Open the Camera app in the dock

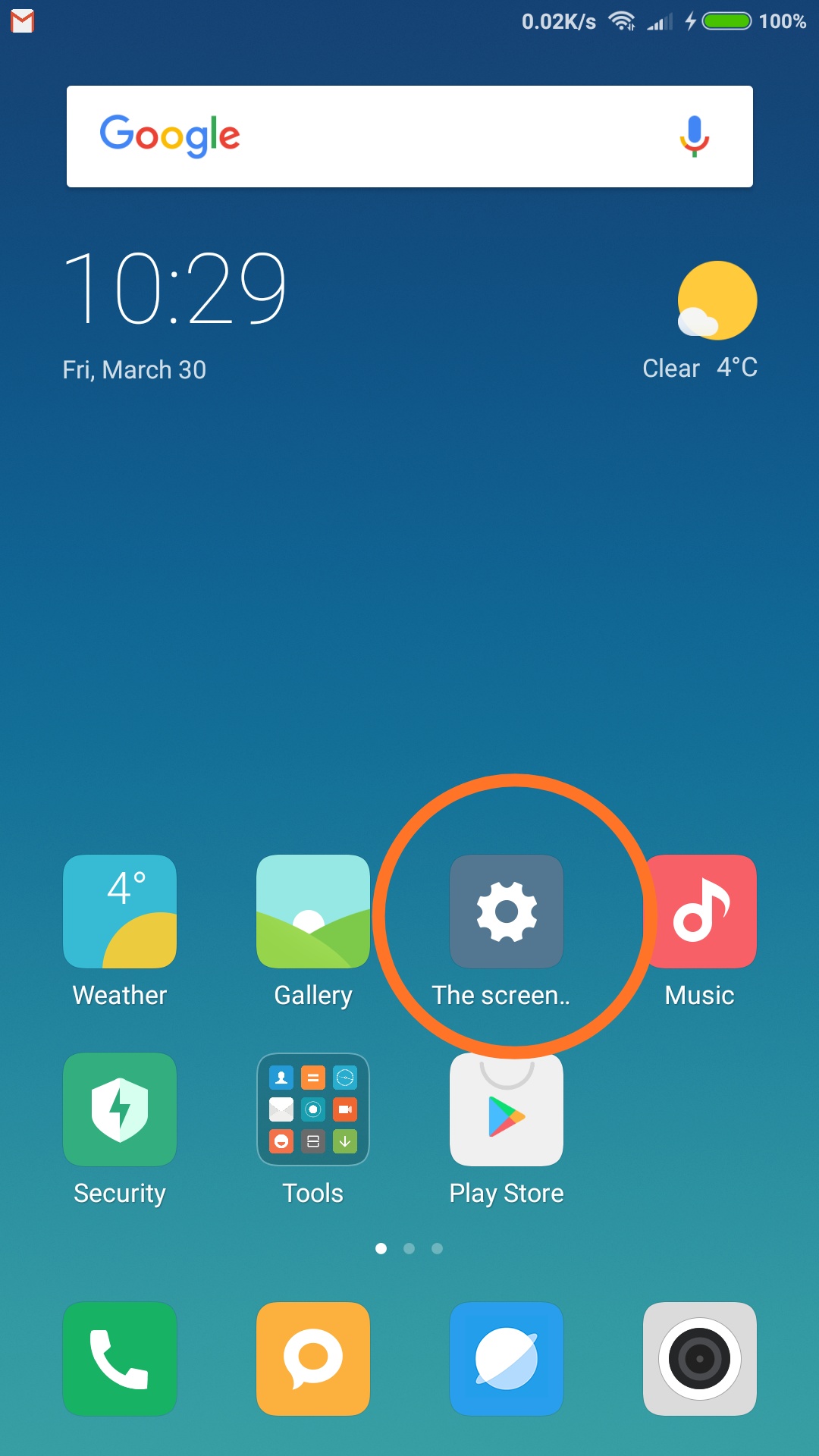click(x=700, y=1359)
